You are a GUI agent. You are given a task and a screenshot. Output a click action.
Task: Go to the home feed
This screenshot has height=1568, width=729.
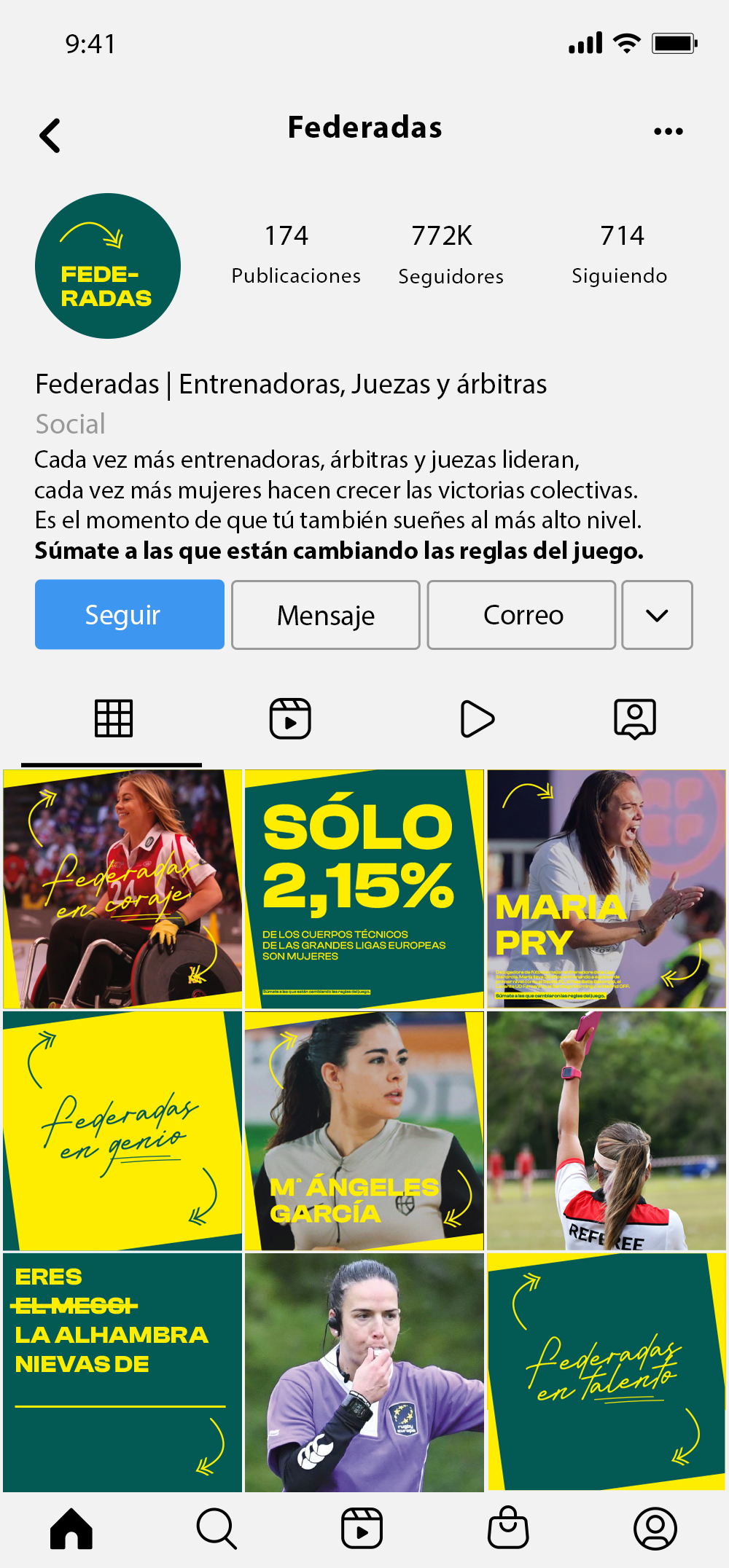[x=71, y=1529]
